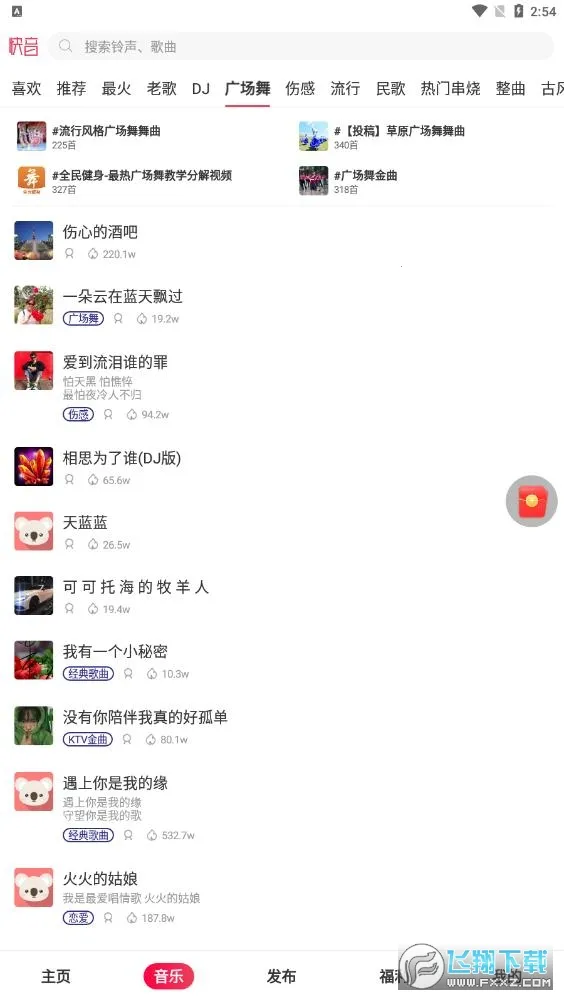Viewport: 564px width, 1002px height.
Task: Go to the 主页 tab
Action: (56, 976)
